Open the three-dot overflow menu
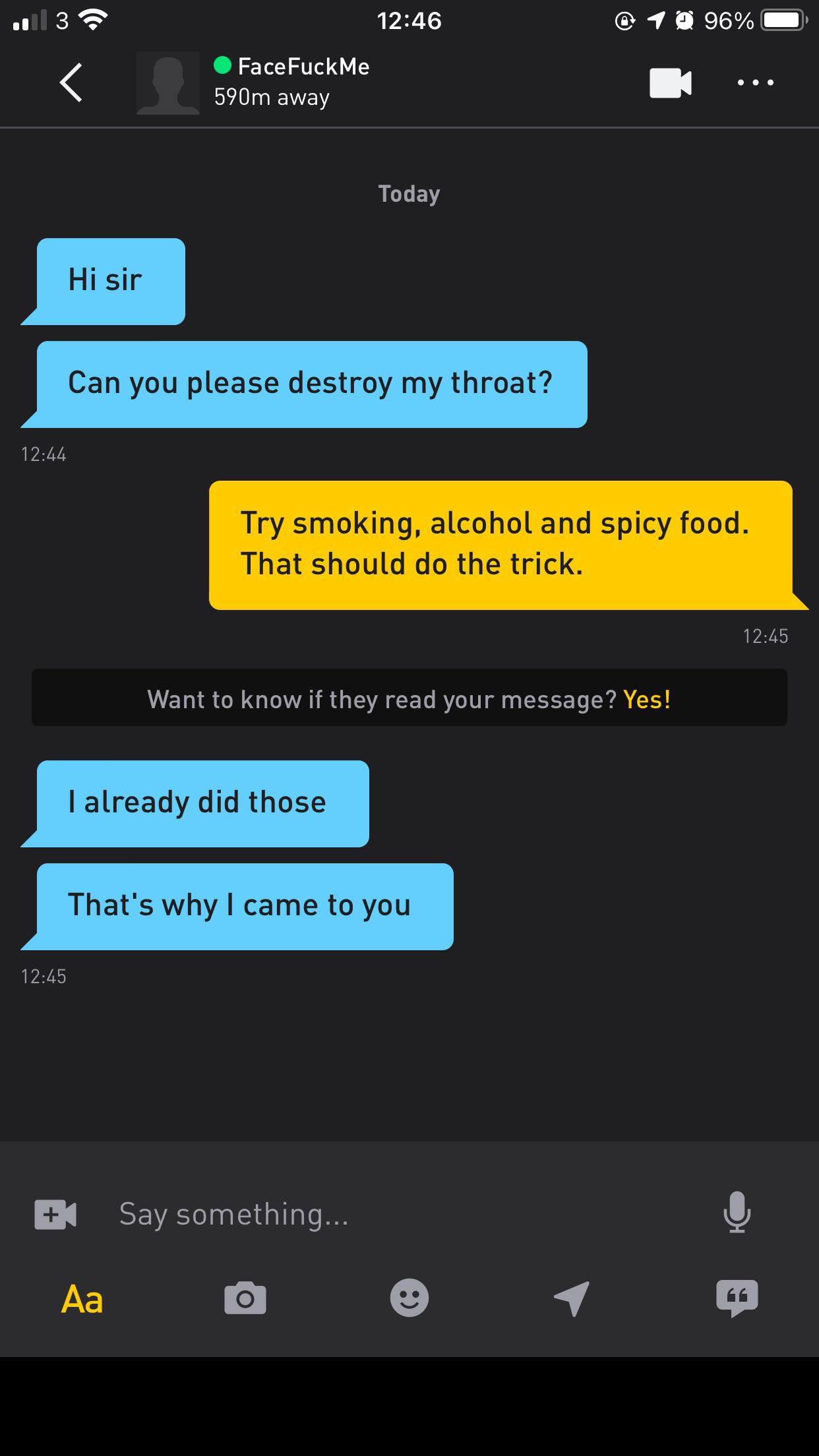Viewport: 819px width, 1456px height. [756, 83]
